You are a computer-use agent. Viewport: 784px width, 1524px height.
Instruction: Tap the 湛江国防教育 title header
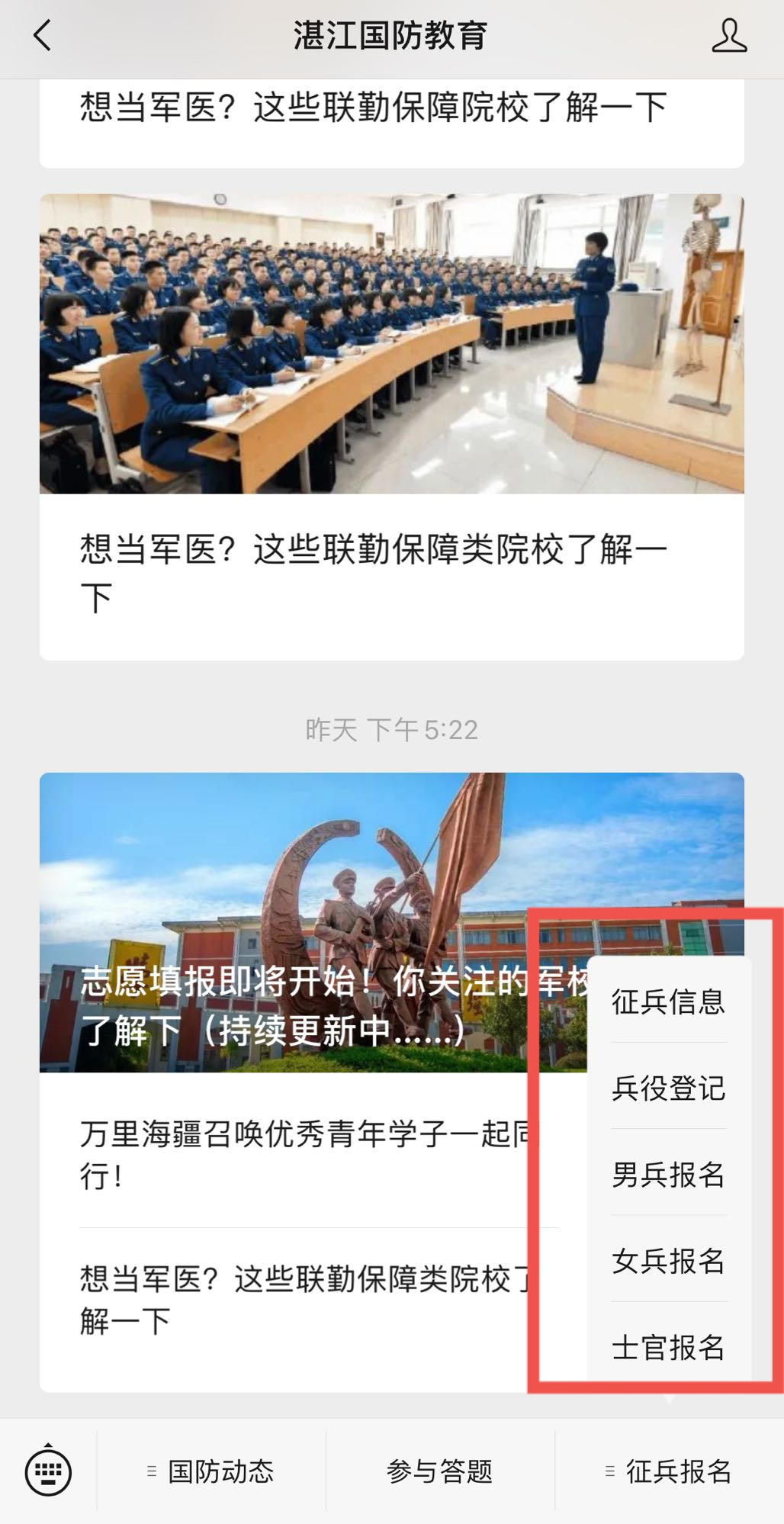point(392,35)
